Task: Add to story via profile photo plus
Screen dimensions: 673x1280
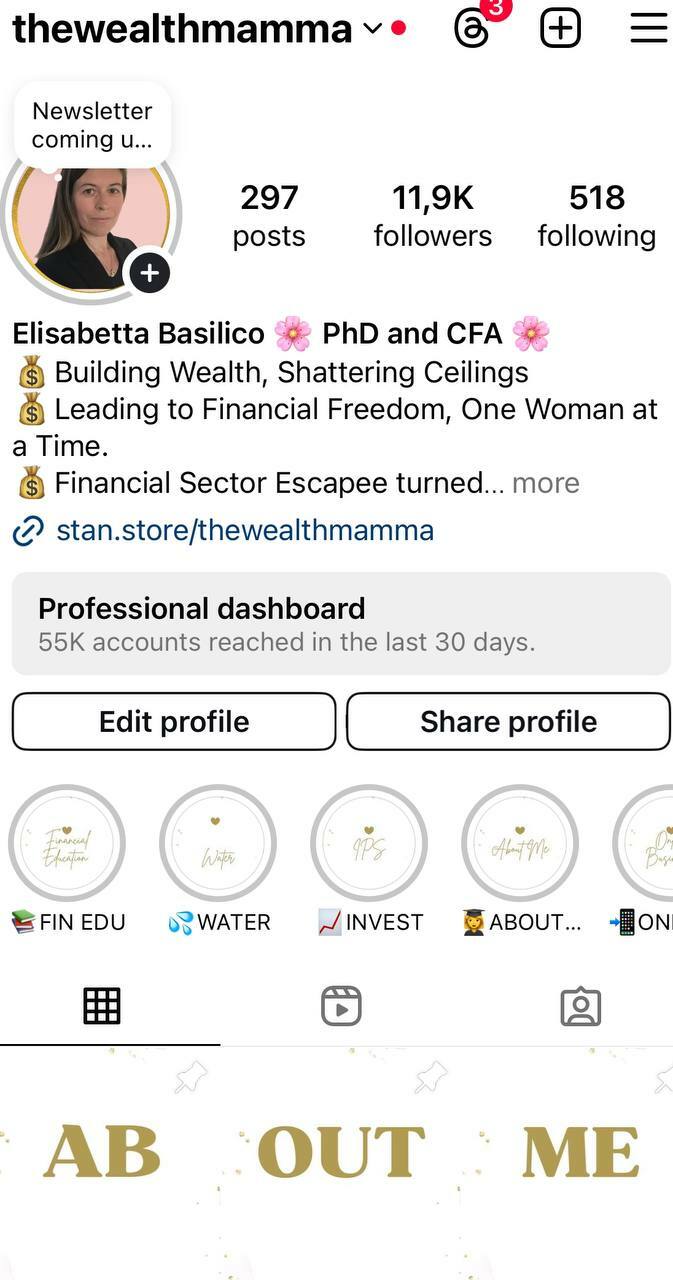Action: pyautogui.click(x=149, y=272)
